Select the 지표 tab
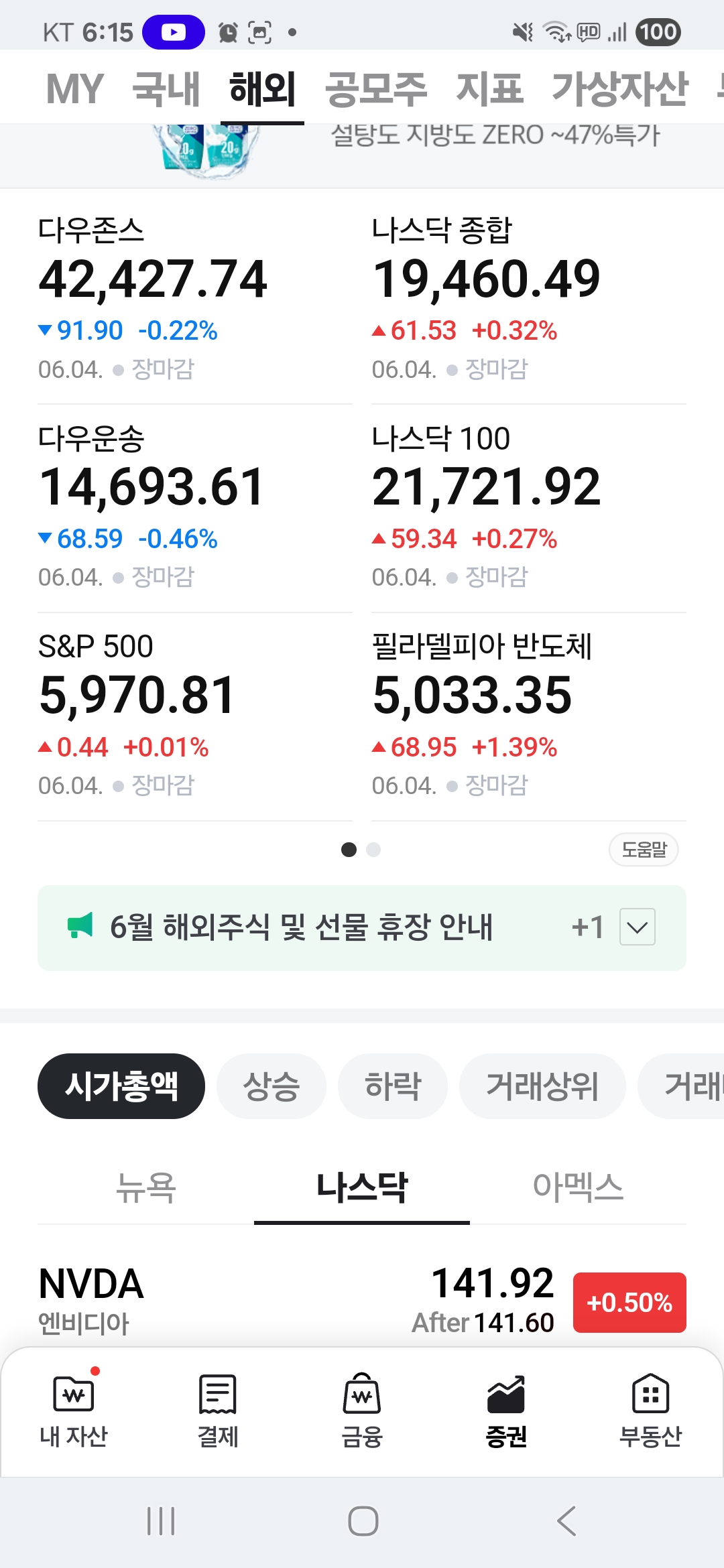Image resolution: width=724 pixels, height=1568 pixels. coord(489,88)
